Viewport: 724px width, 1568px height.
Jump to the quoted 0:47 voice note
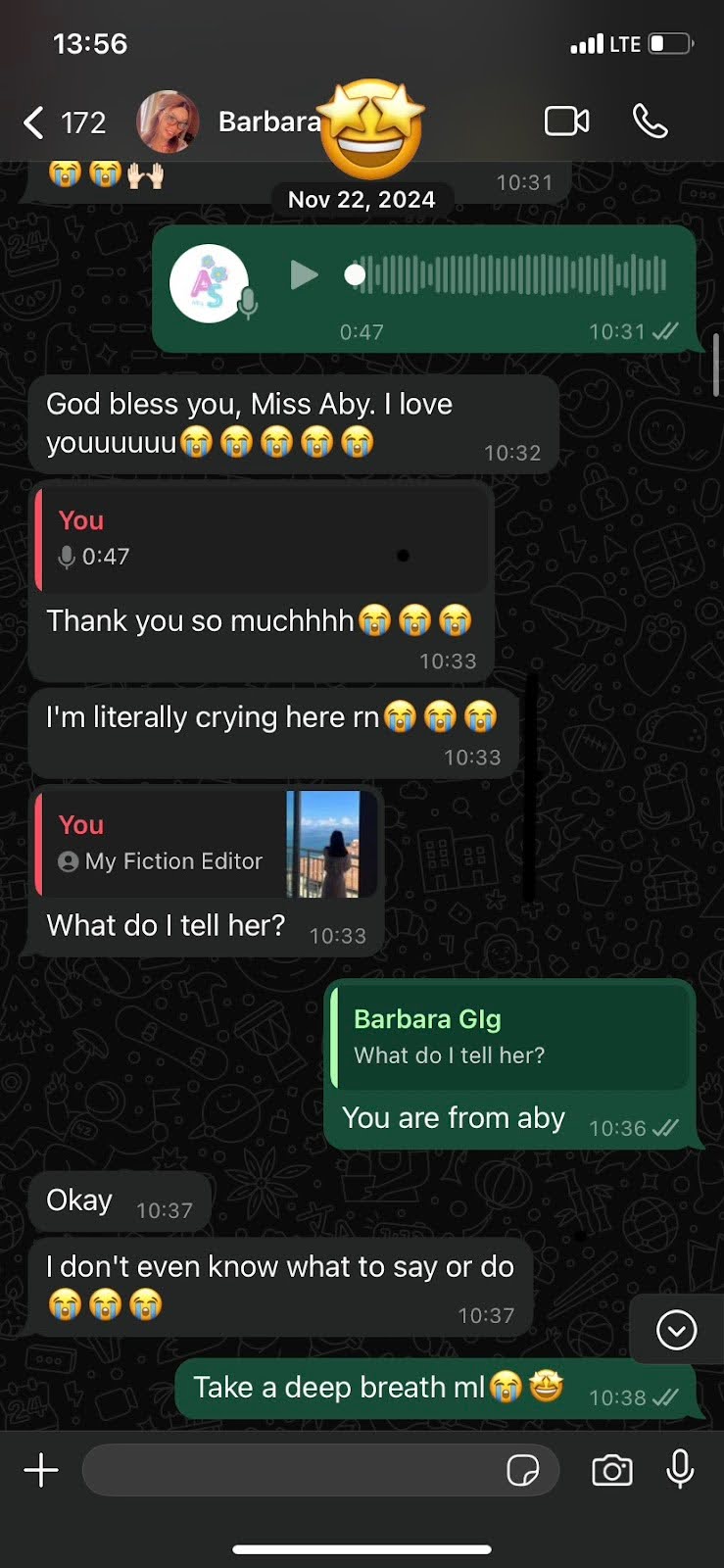click(x=262, y=538)
